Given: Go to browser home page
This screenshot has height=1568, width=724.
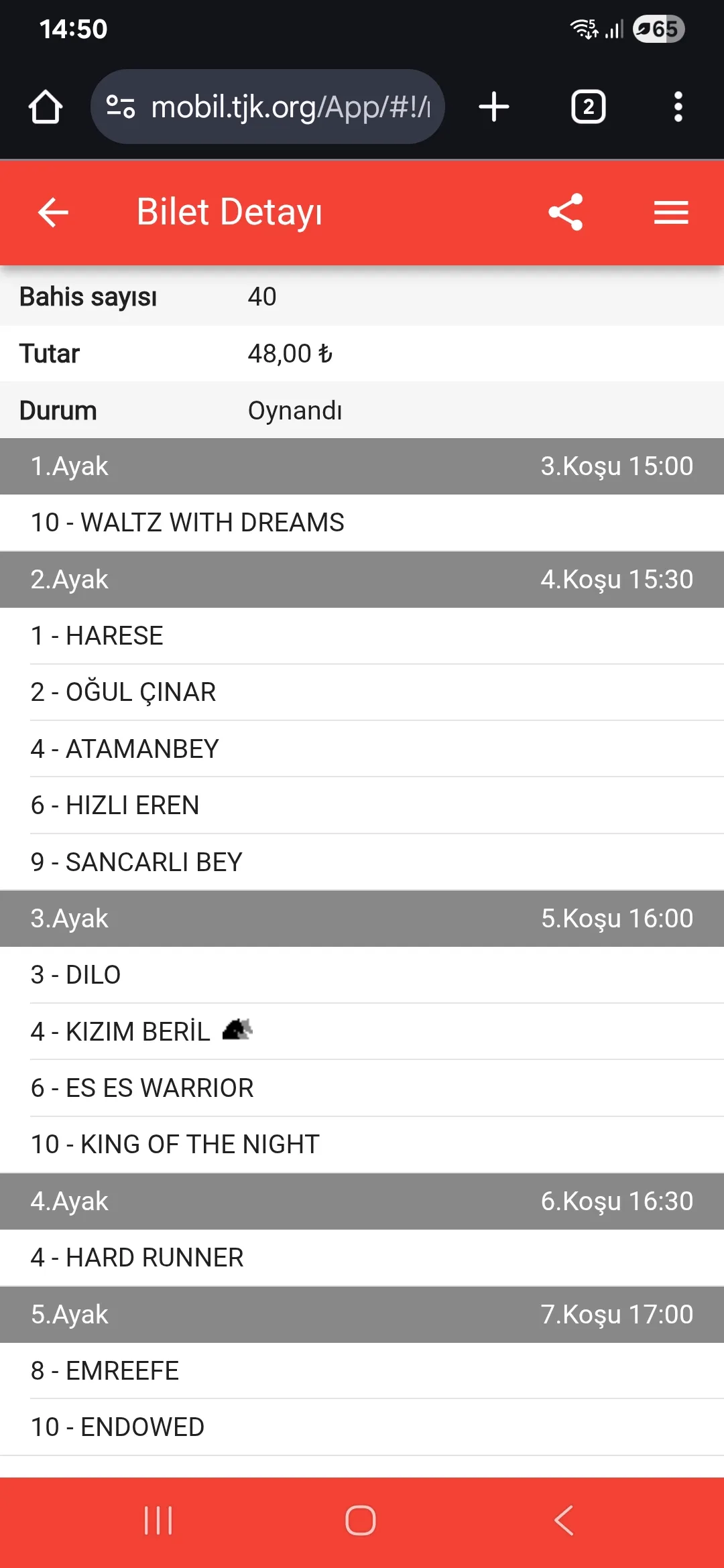Looking at the screenshot, I should pos(46,107).
